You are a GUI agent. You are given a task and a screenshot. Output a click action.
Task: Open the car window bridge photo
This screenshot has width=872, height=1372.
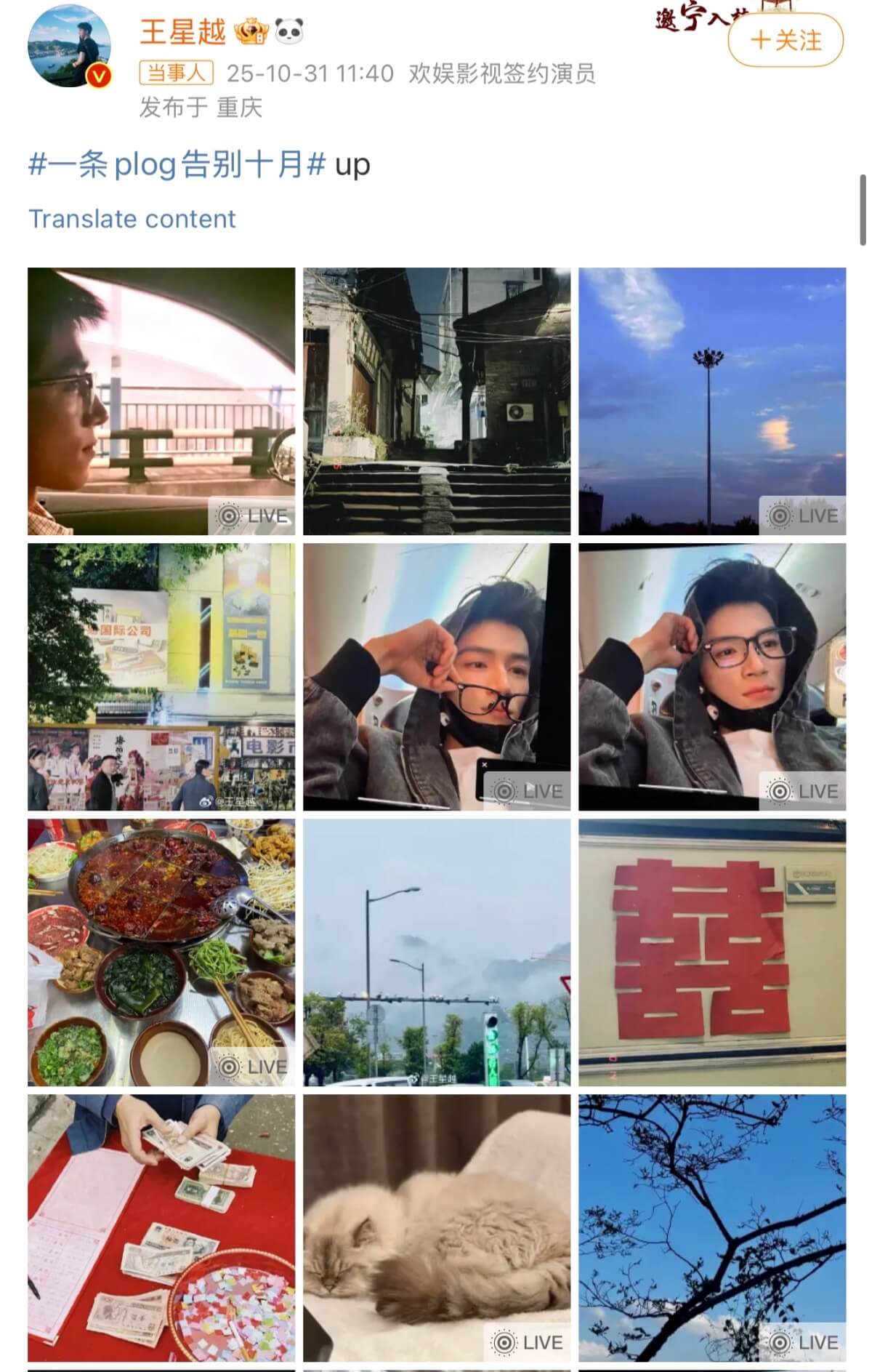click(x=161, y=401)
